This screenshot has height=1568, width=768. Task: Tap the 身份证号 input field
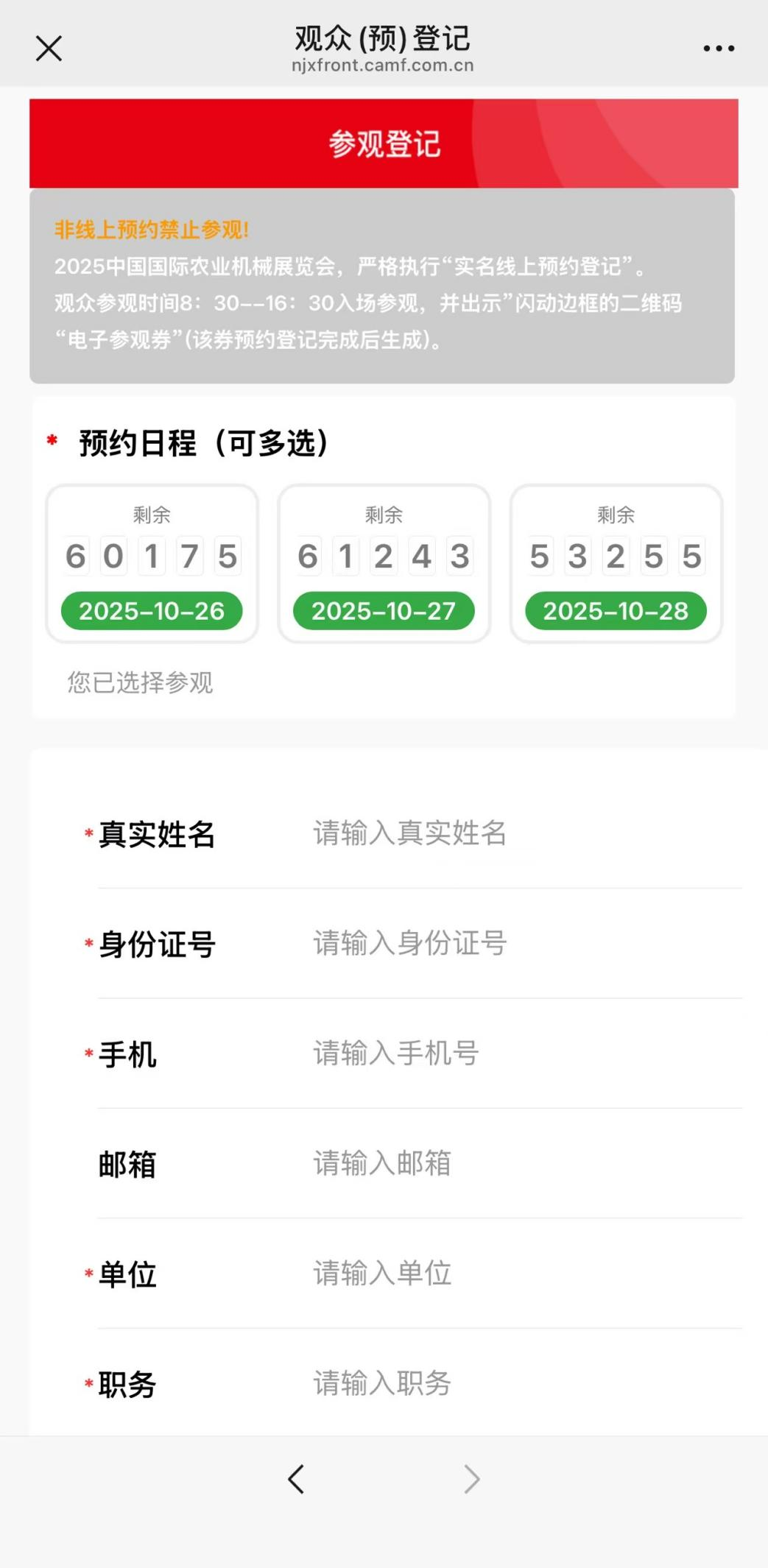[x=515, y=943]
